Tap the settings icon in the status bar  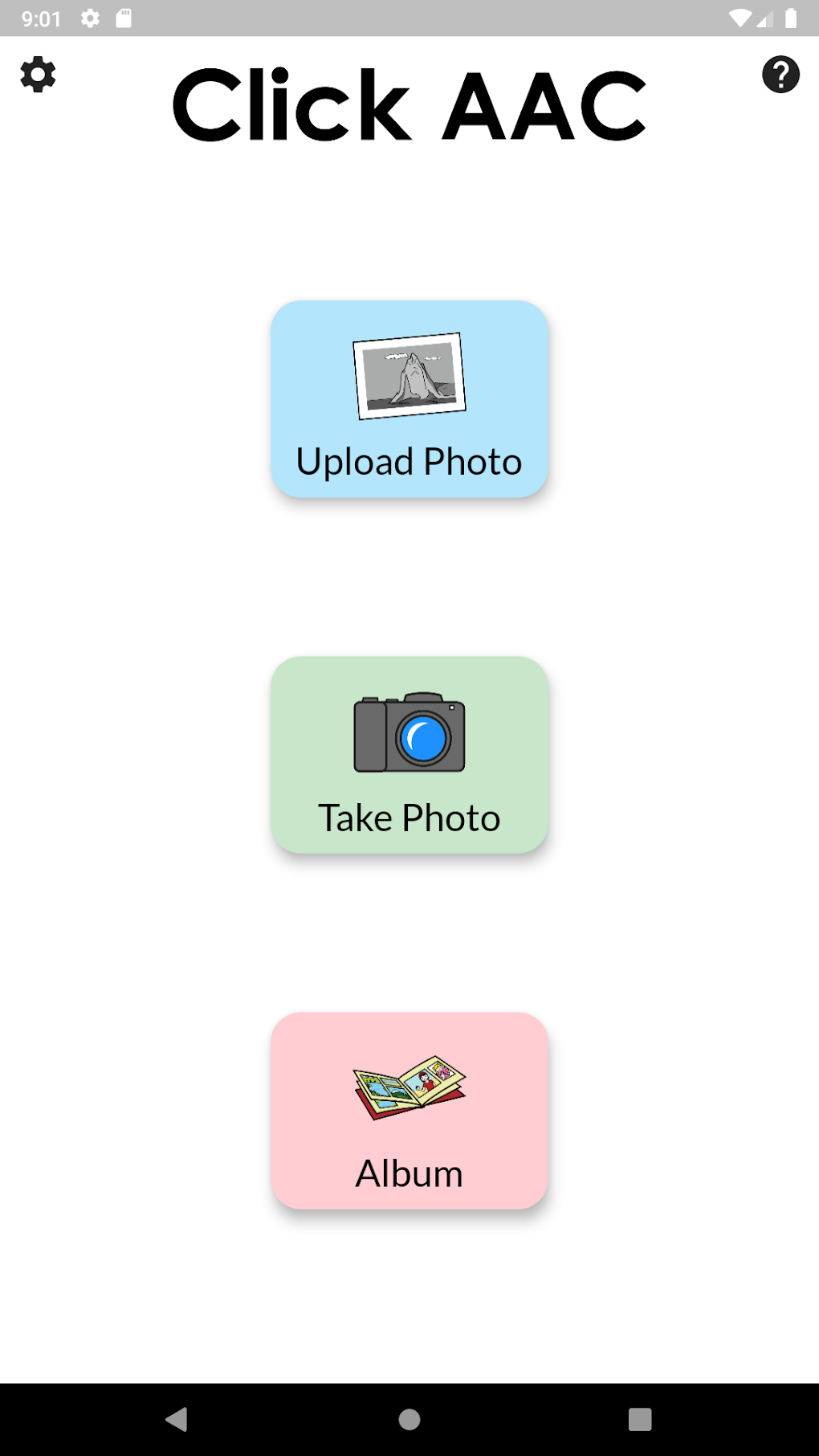point(90,17)
